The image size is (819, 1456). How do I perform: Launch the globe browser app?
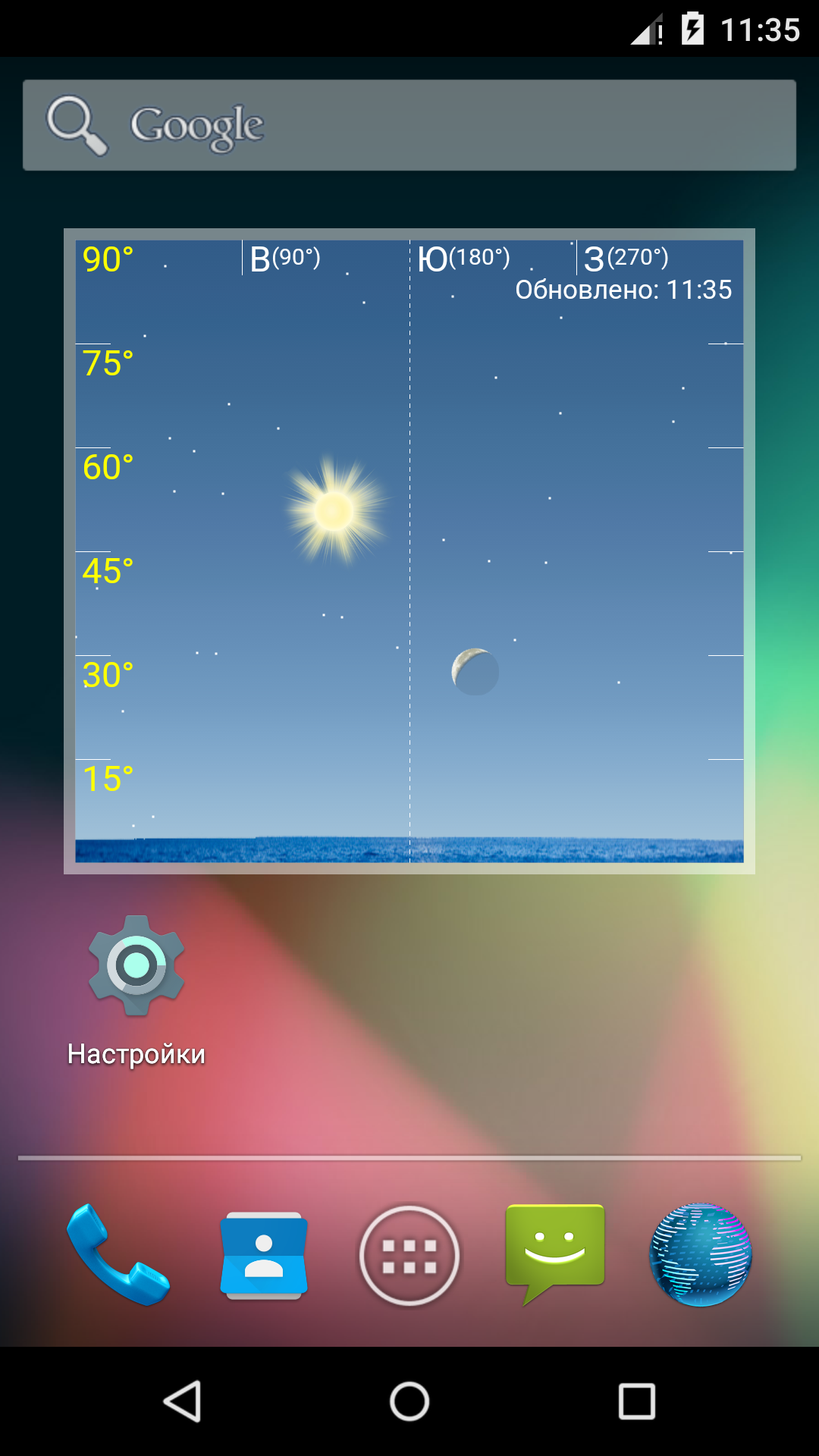pyautogui.click(x=701, y=1255)
